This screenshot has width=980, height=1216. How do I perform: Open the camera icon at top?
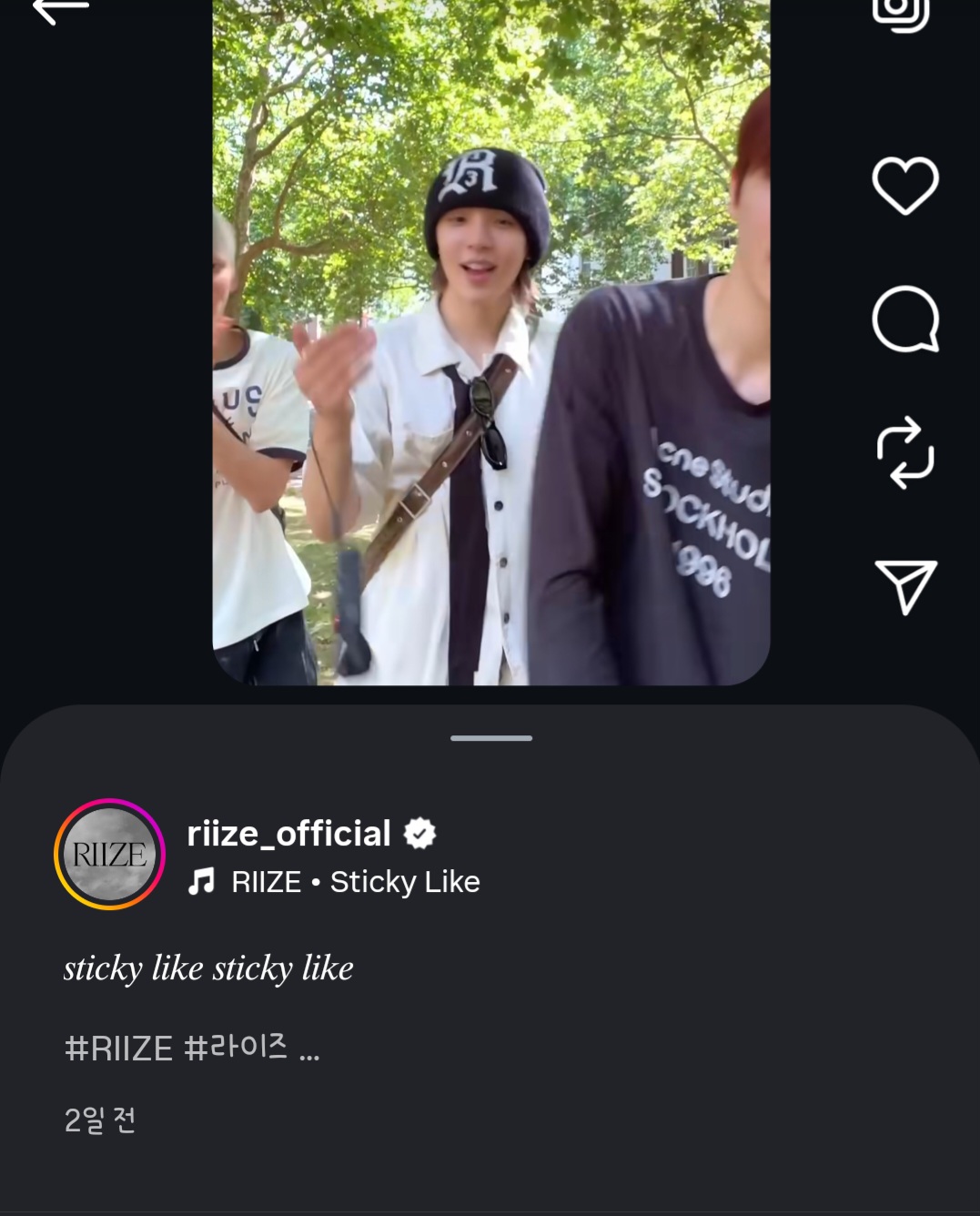(x=900, y=13)
